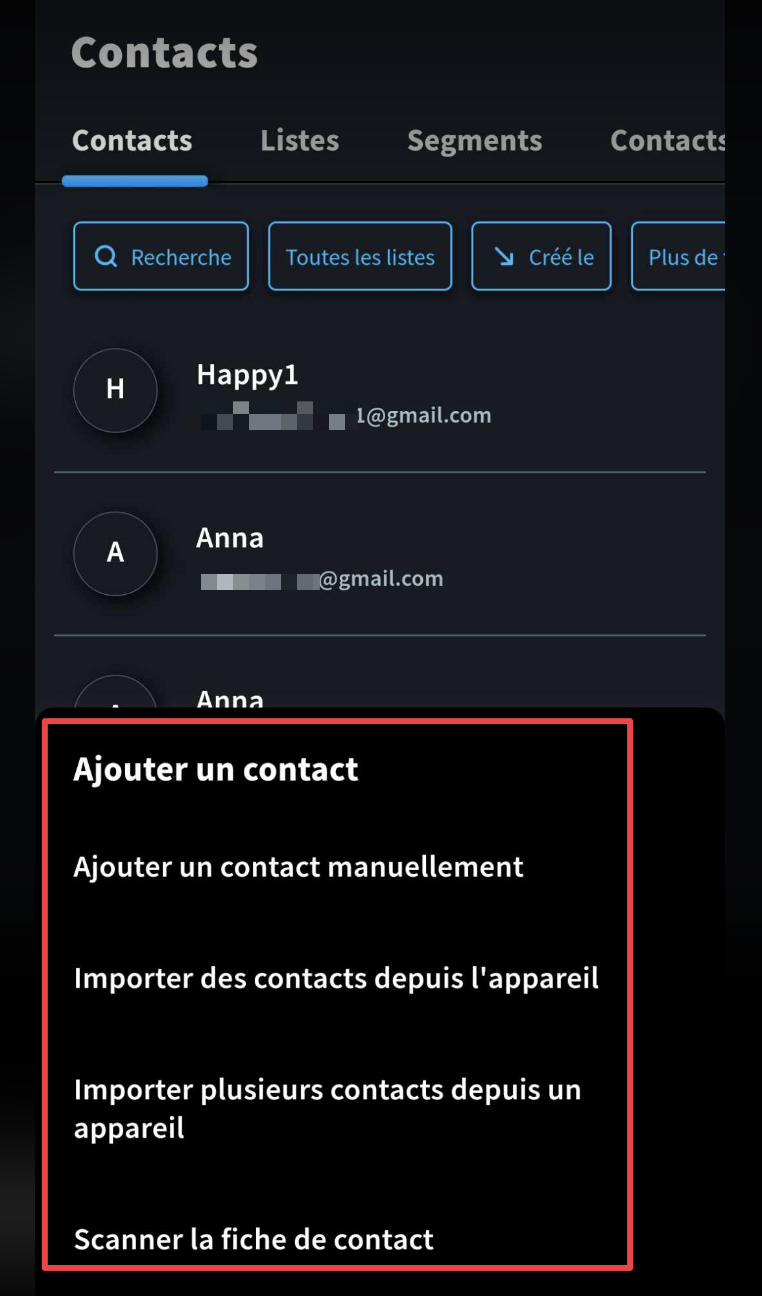The image size is (762, 1296).
Task: Open the Toutes les listes filter
Action: coord(360,256)
